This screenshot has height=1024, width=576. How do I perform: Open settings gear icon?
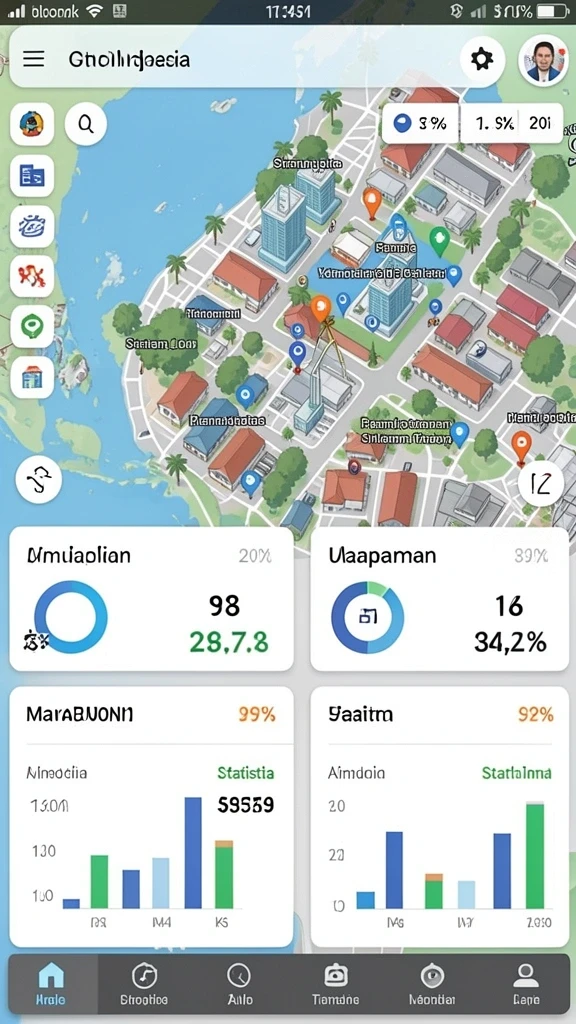click(x=482, y=59)
